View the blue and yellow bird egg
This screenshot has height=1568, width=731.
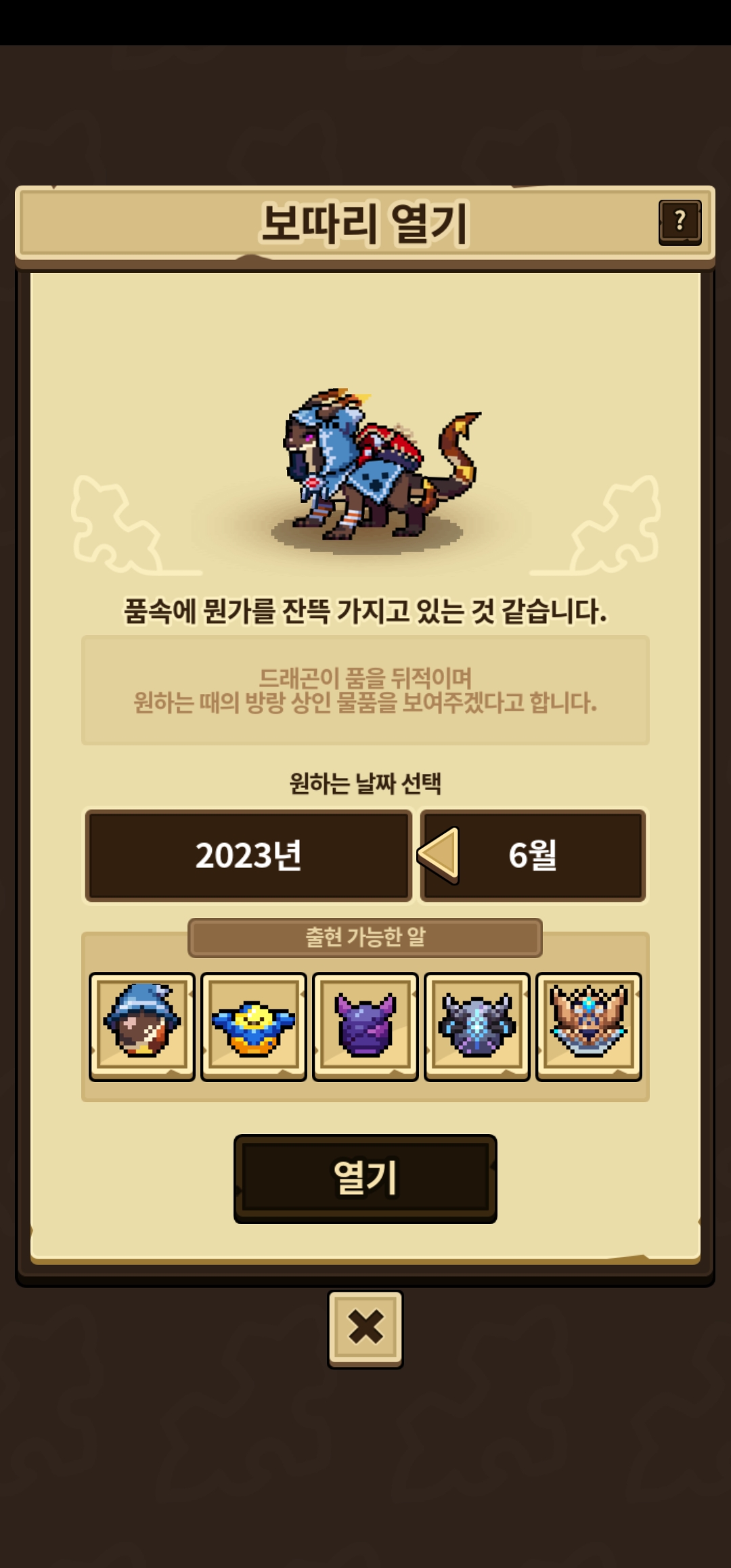254,1026
